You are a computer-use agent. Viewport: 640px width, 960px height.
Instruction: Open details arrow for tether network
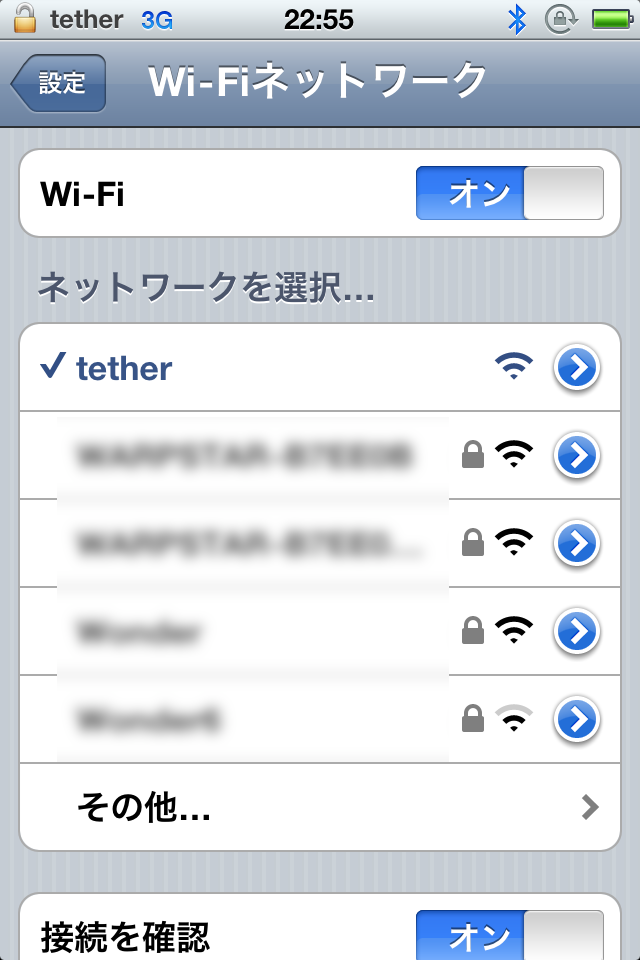[577, 369]
